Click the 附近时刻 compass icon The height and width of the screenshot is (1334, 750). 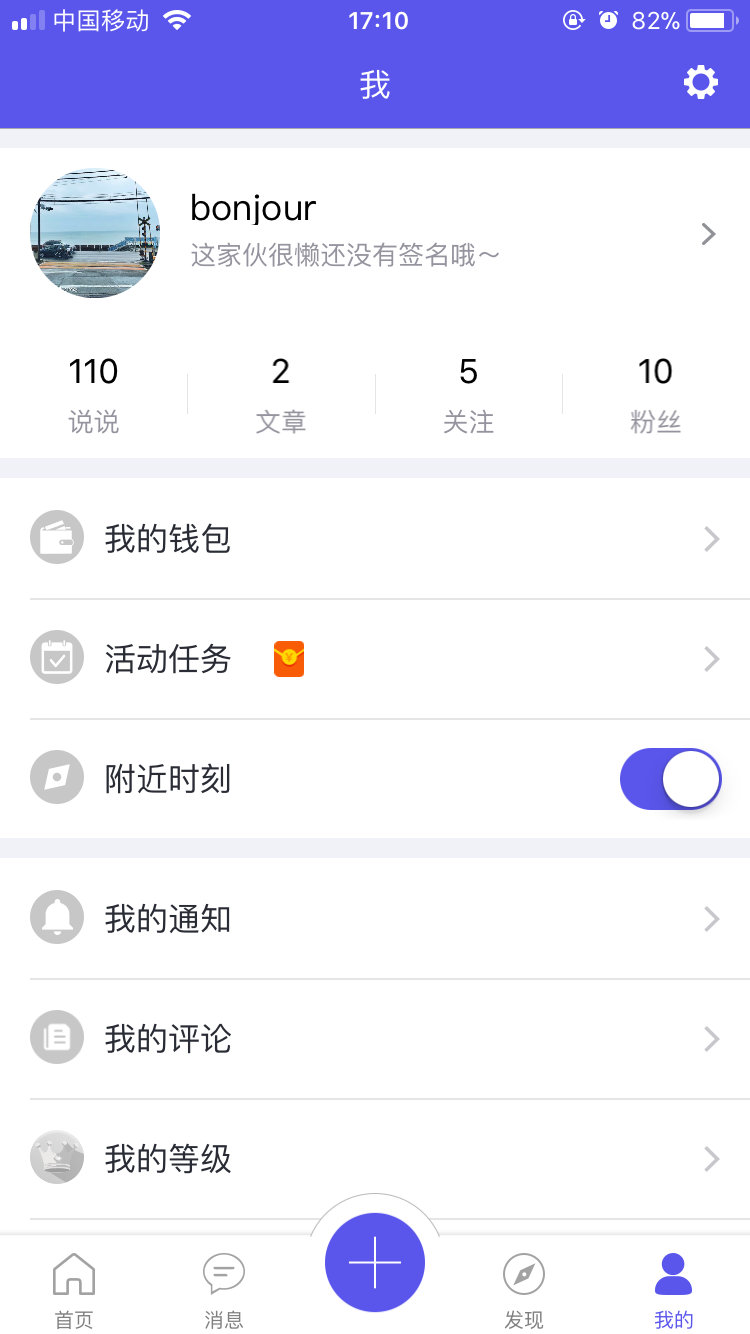pyautogui.click(x=57, y=778)
